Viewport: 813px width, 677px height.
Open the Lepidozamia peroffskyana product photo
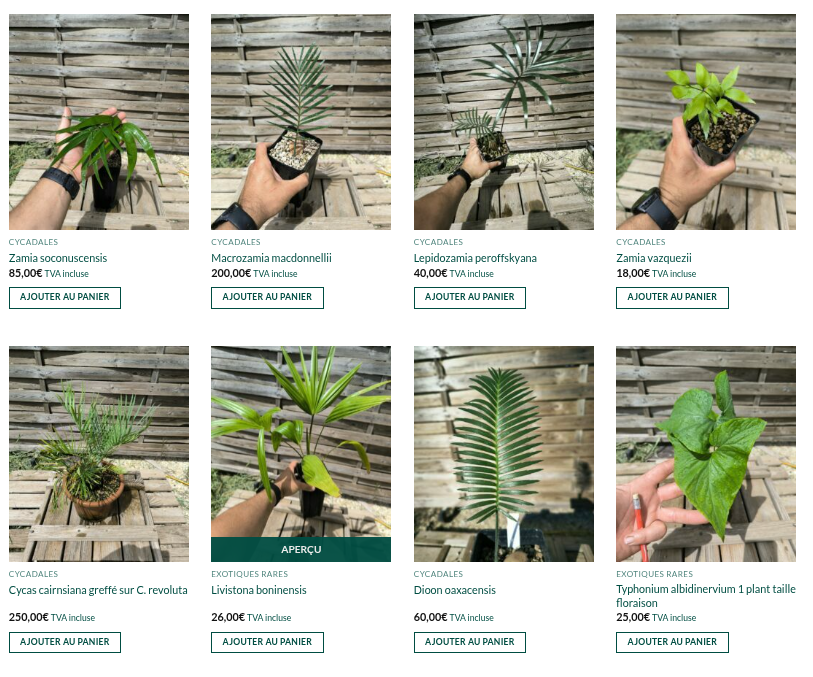[503, 122]
